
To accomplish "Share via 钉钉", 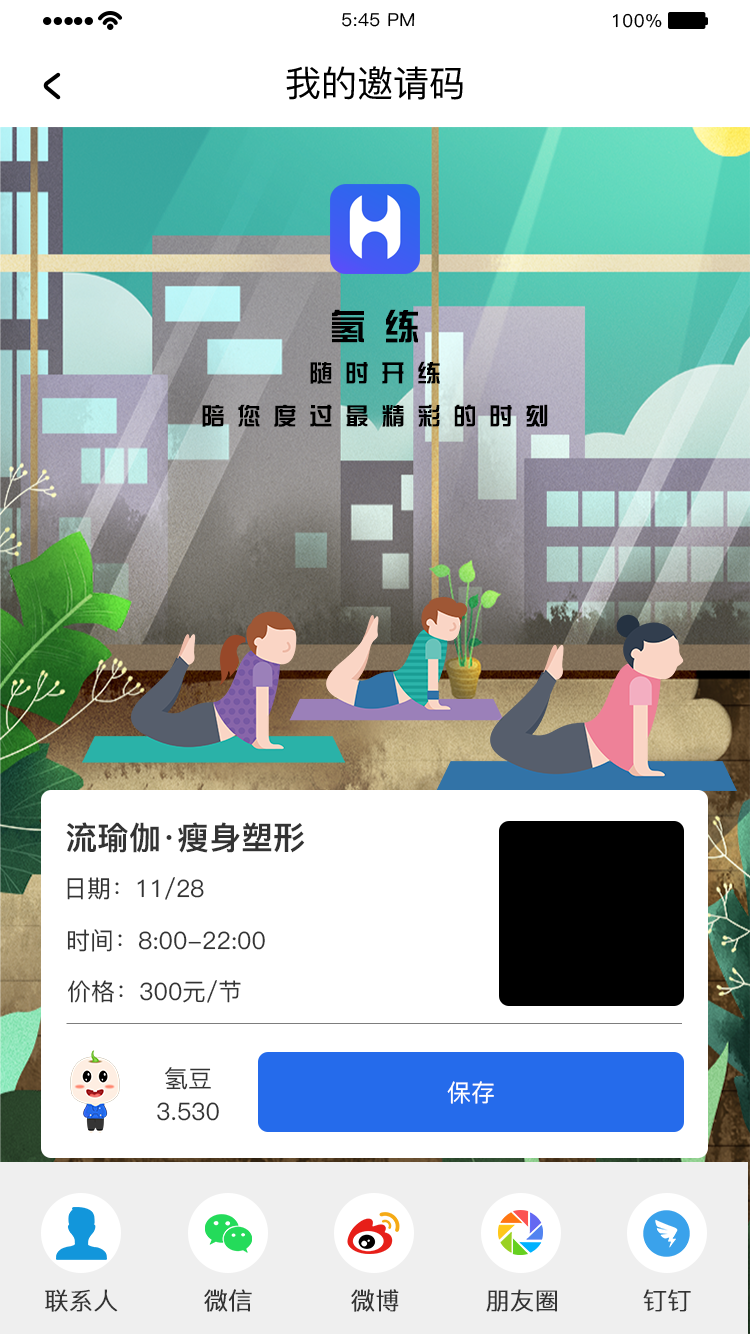I will point(666,1233).
